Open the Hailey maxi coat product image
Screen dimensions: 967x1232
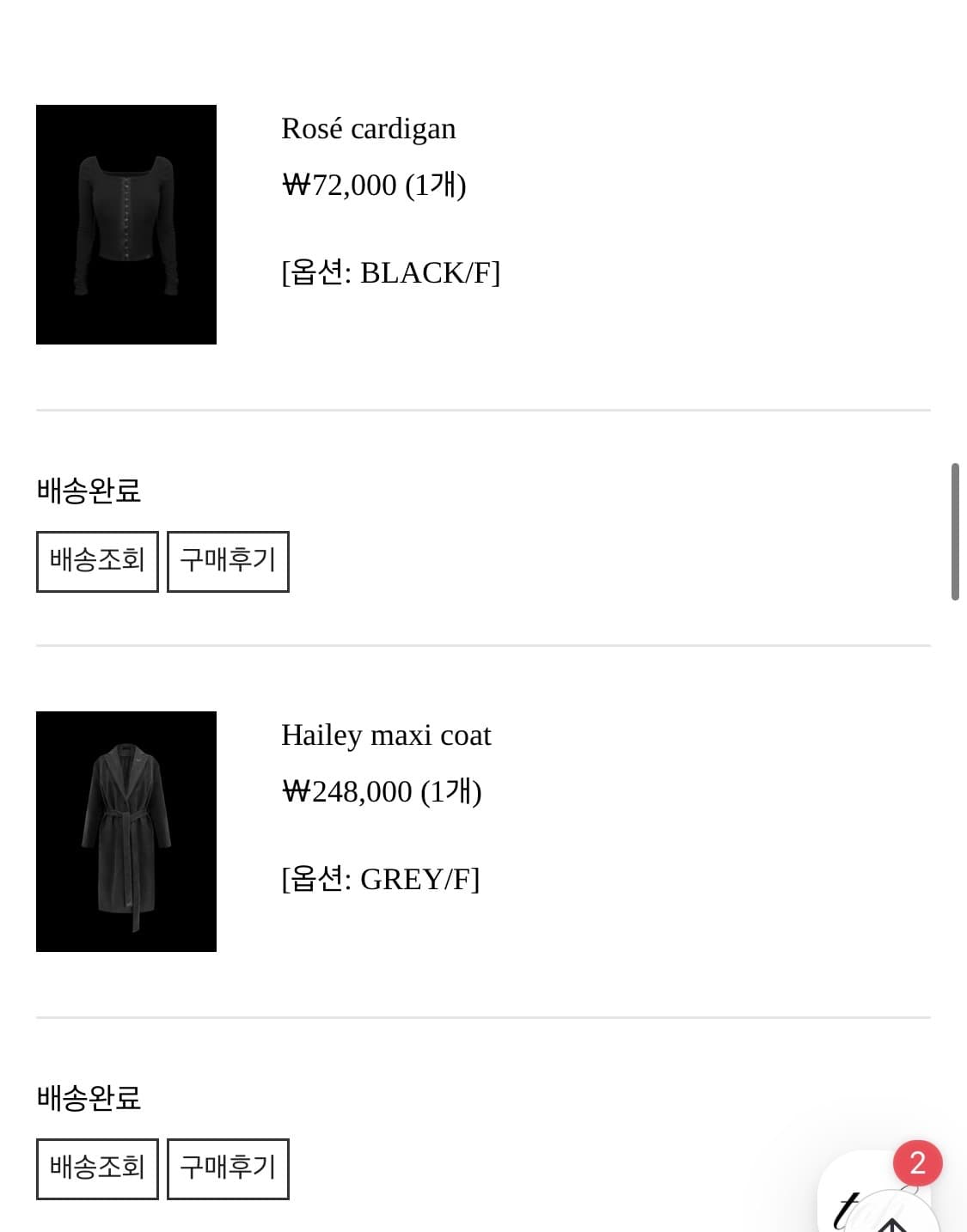pos(125,830)
